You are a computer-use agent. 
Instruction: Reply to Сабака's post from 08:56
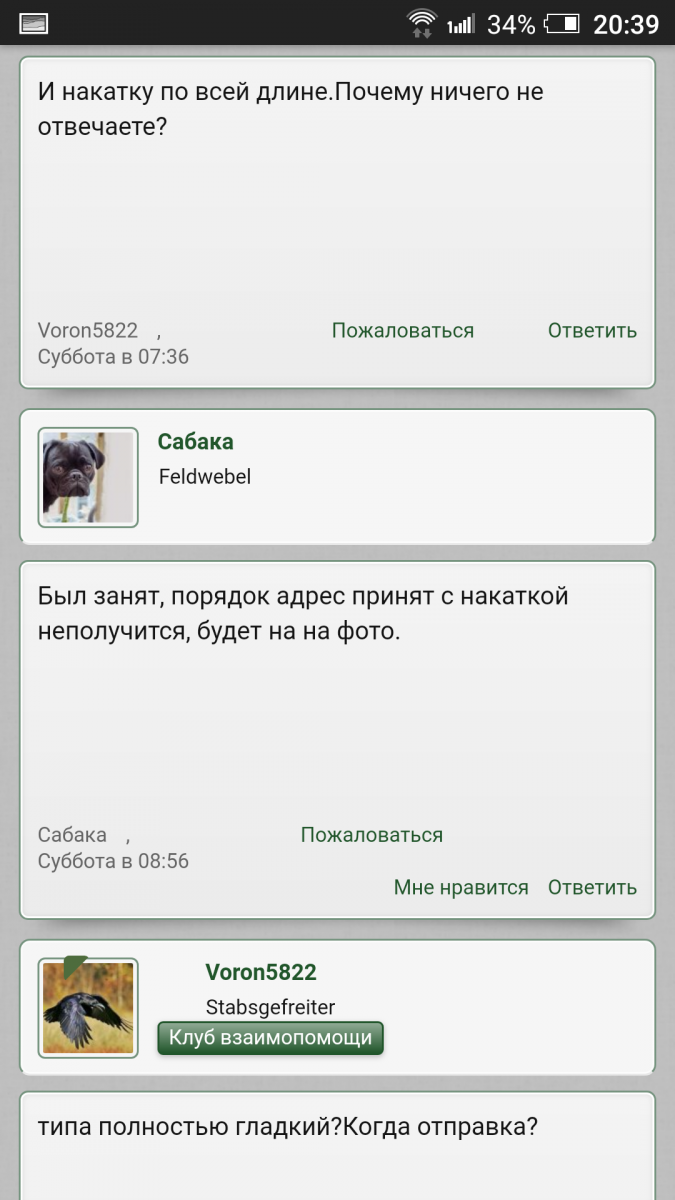[592, 887]
